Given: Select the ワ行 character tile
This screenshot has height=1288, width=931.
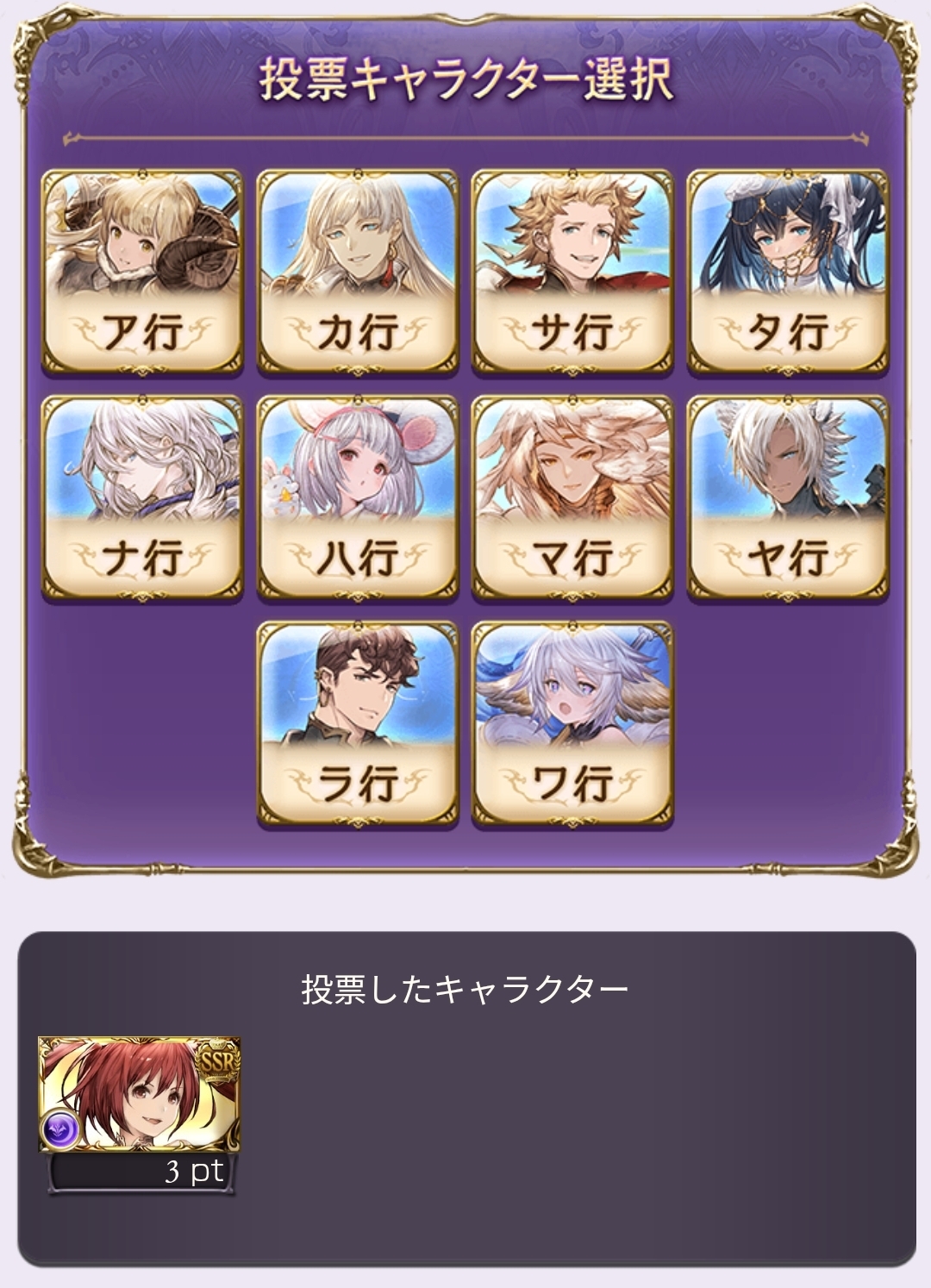Looking at the screenshot, I should [x=573, y=724].
